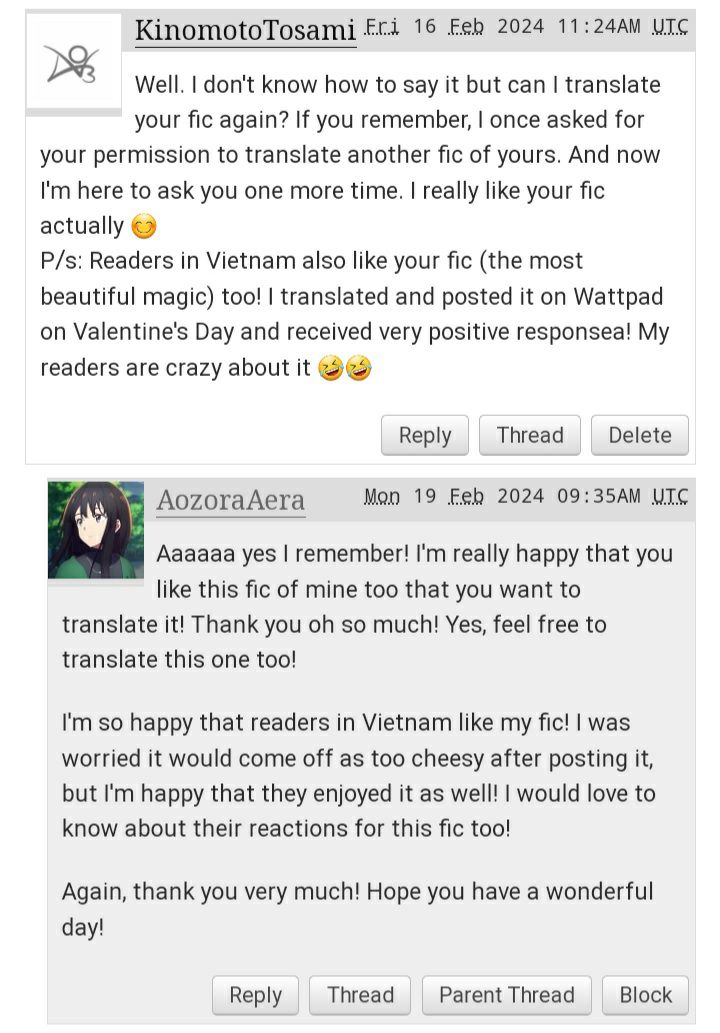Reply to KinomotoTosami's comment
Viewport: 720px width, 1033px height.
(x=425, y=435)
